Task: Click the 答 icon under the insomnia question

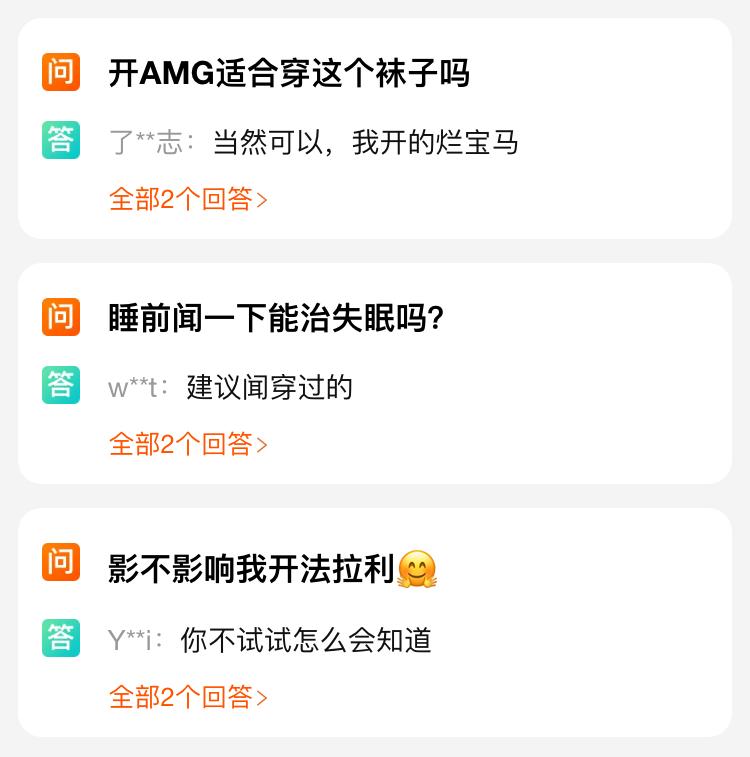Action: [x=60, y=385]
